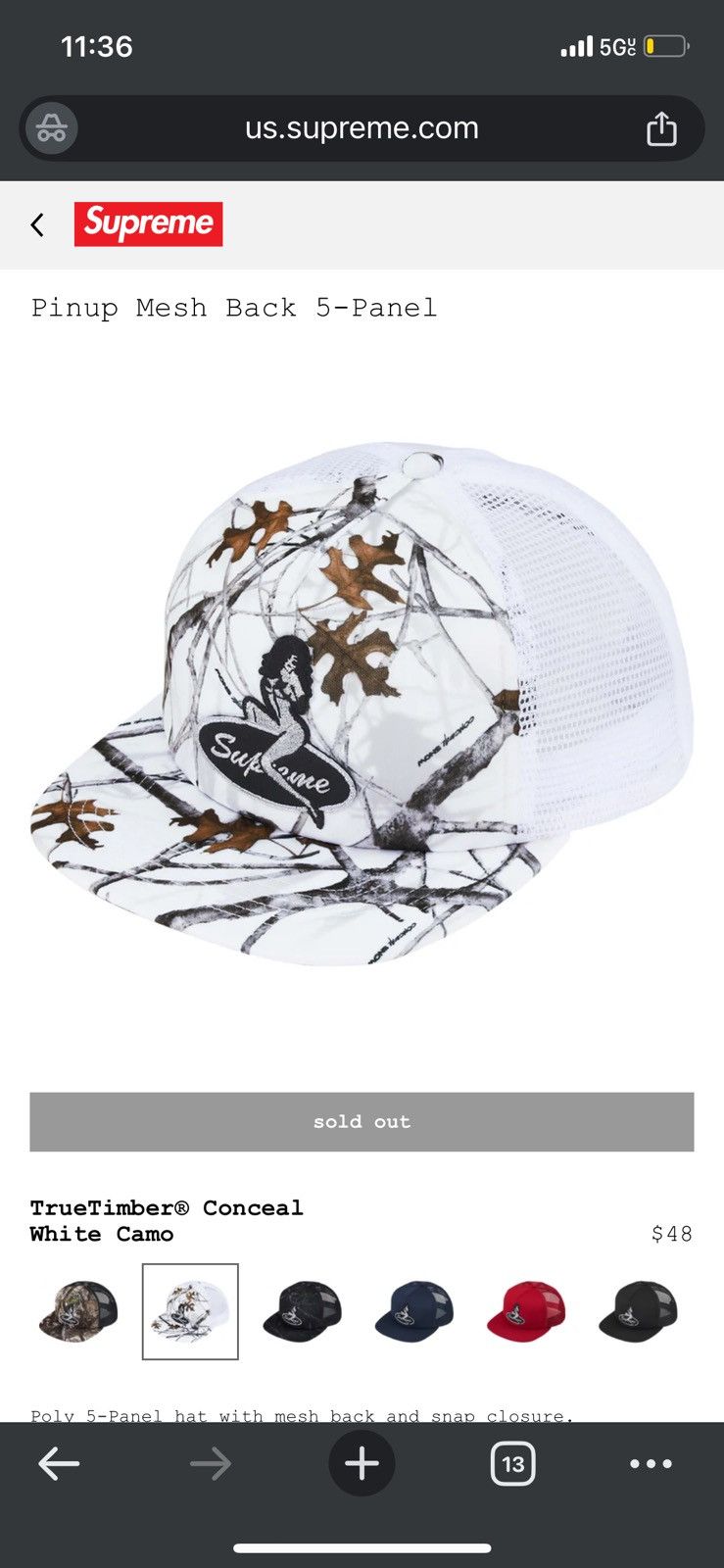724x1568 pixels.
Task: Tap the main white camo hat product image
Action: click(x=362, y=706)
